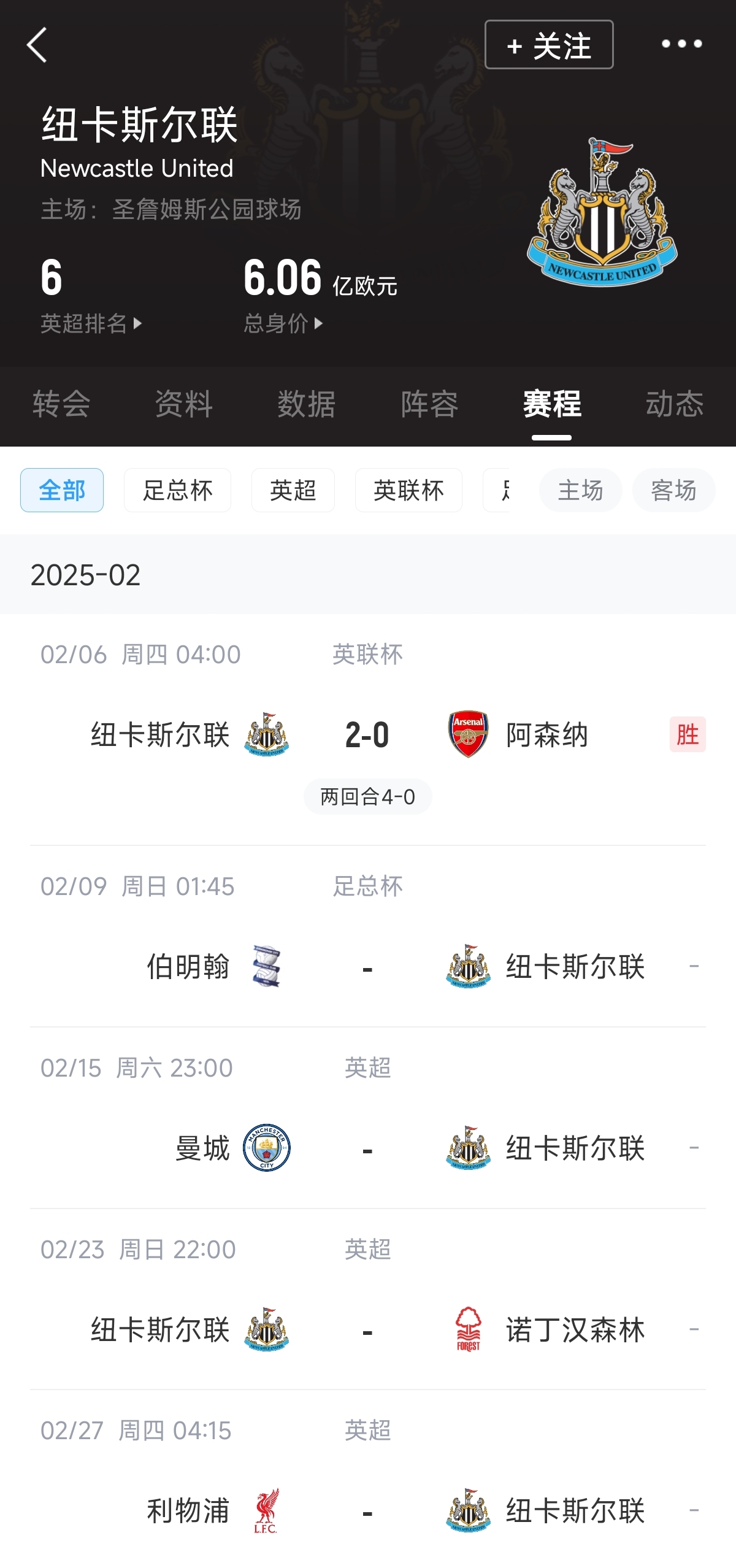Select the 全部 competition filter
The width and height of the screenshot is (736, 1568).
(x=62, y=490)
